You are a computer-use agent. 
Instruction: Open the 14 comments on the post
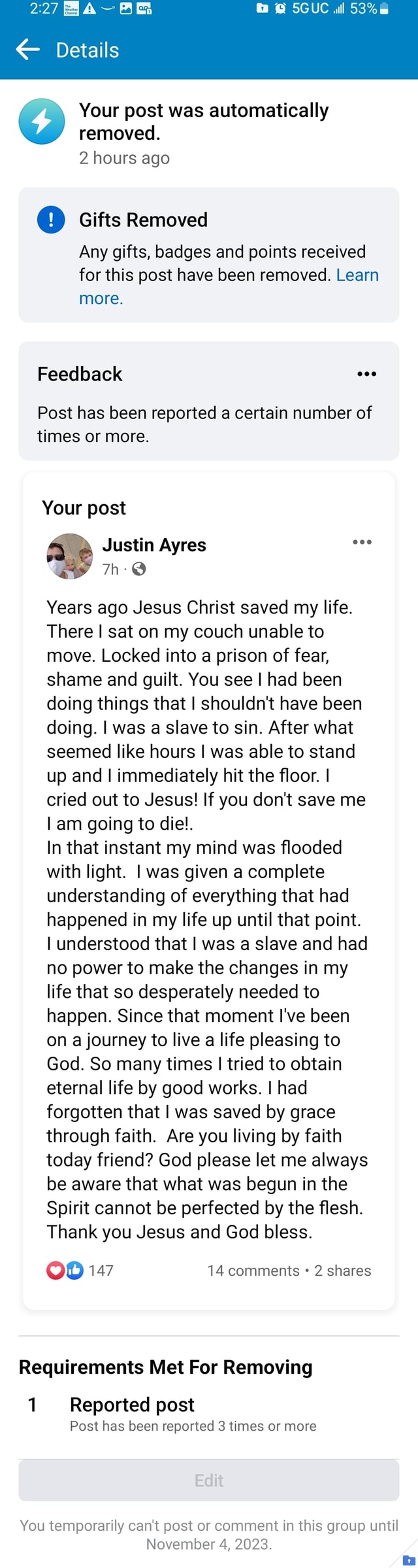point(253,1270)
